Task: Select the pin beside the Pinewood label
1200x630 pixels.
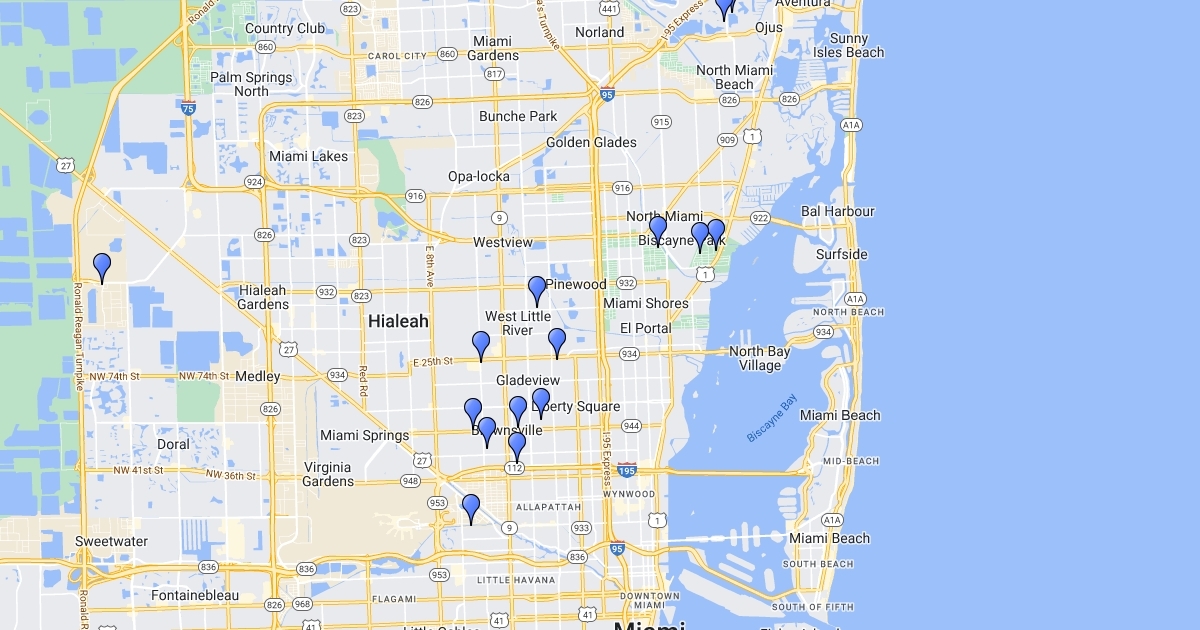Action: pos(537,290)
